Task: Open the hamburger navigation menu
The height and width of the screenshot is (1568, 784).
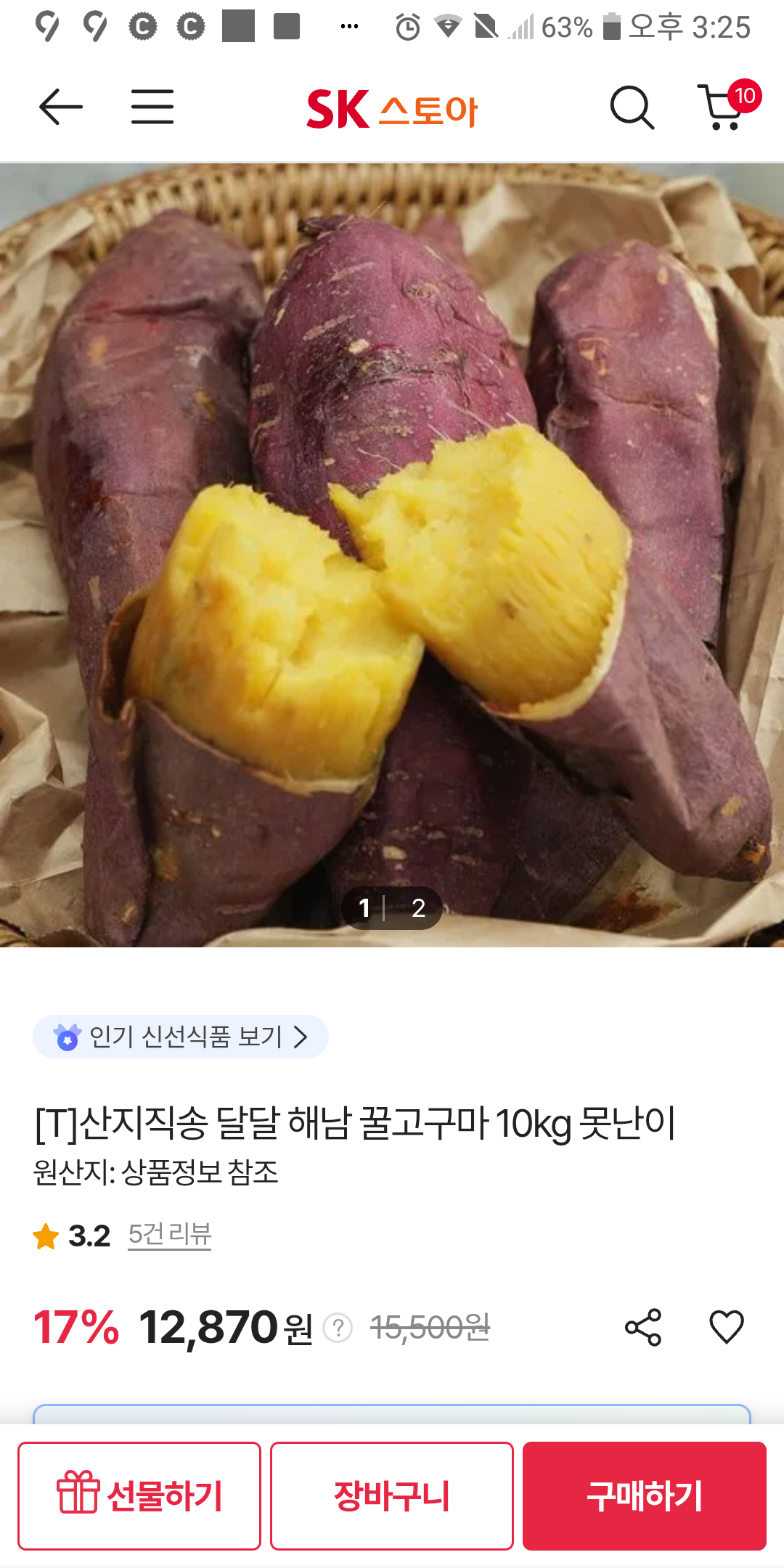Action: click(x=152, y=107)
